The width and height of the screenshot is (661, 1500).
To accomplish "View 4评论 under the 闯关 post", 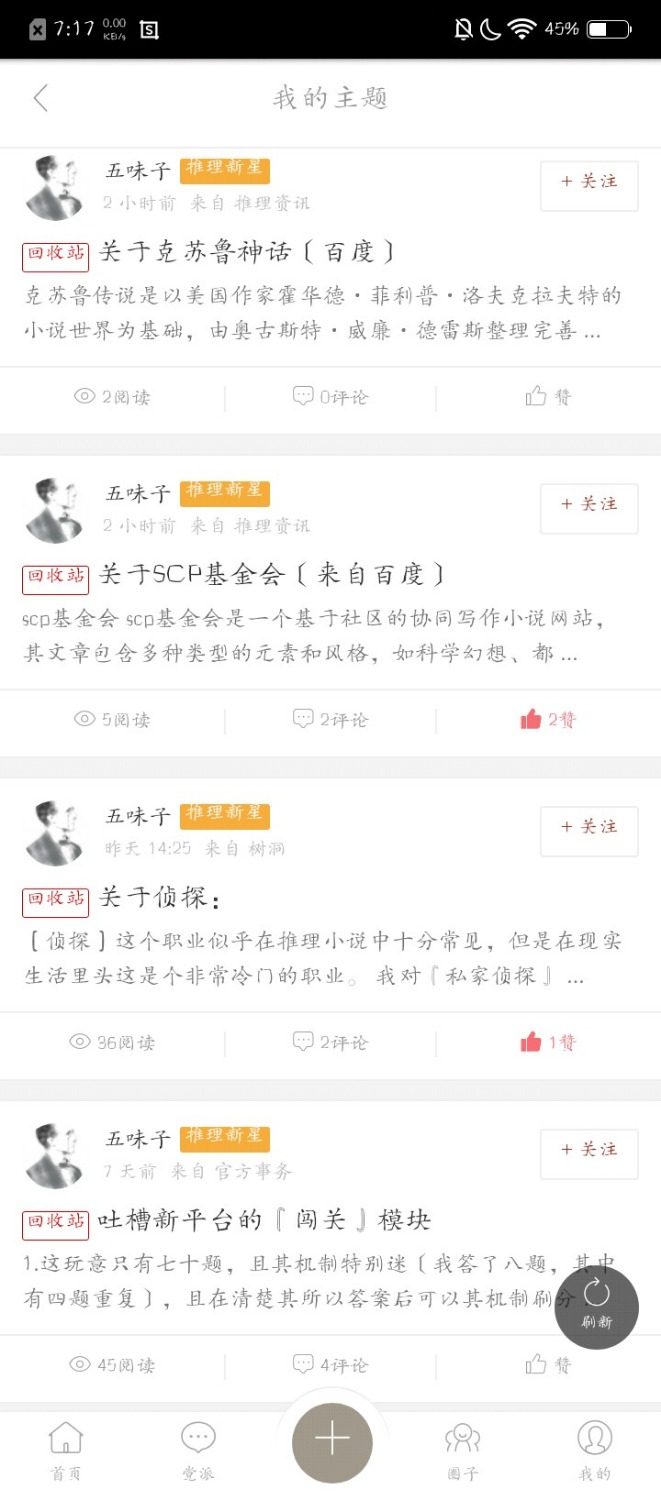I will coord(330,1365).
